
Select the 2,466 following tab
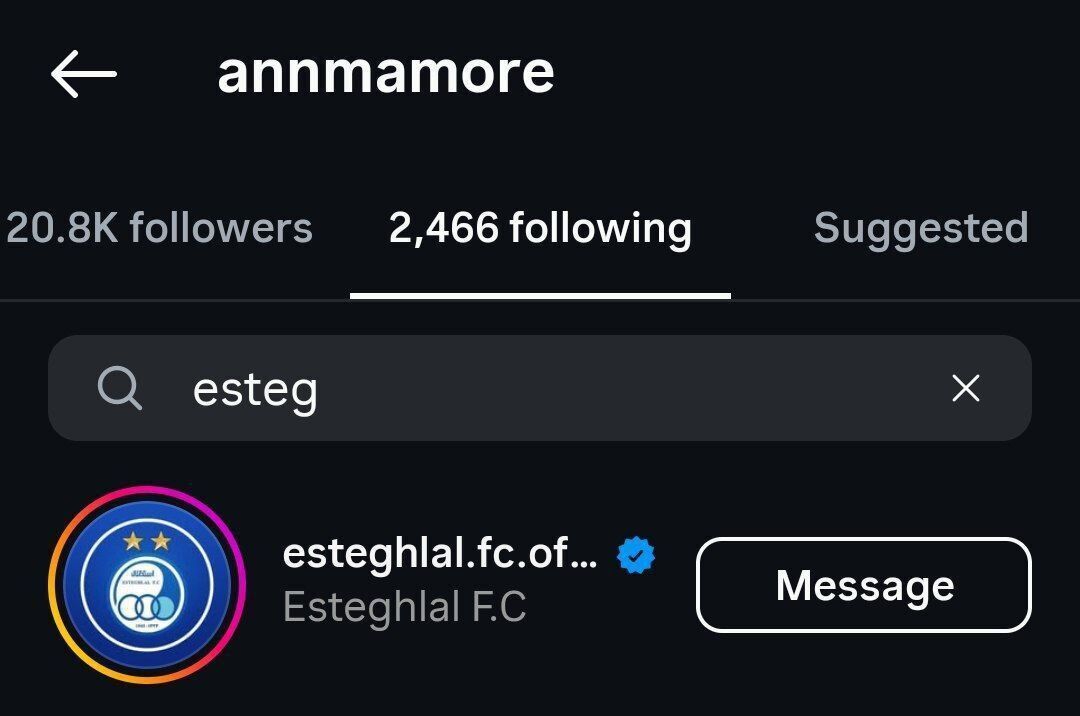click(540, 229)
